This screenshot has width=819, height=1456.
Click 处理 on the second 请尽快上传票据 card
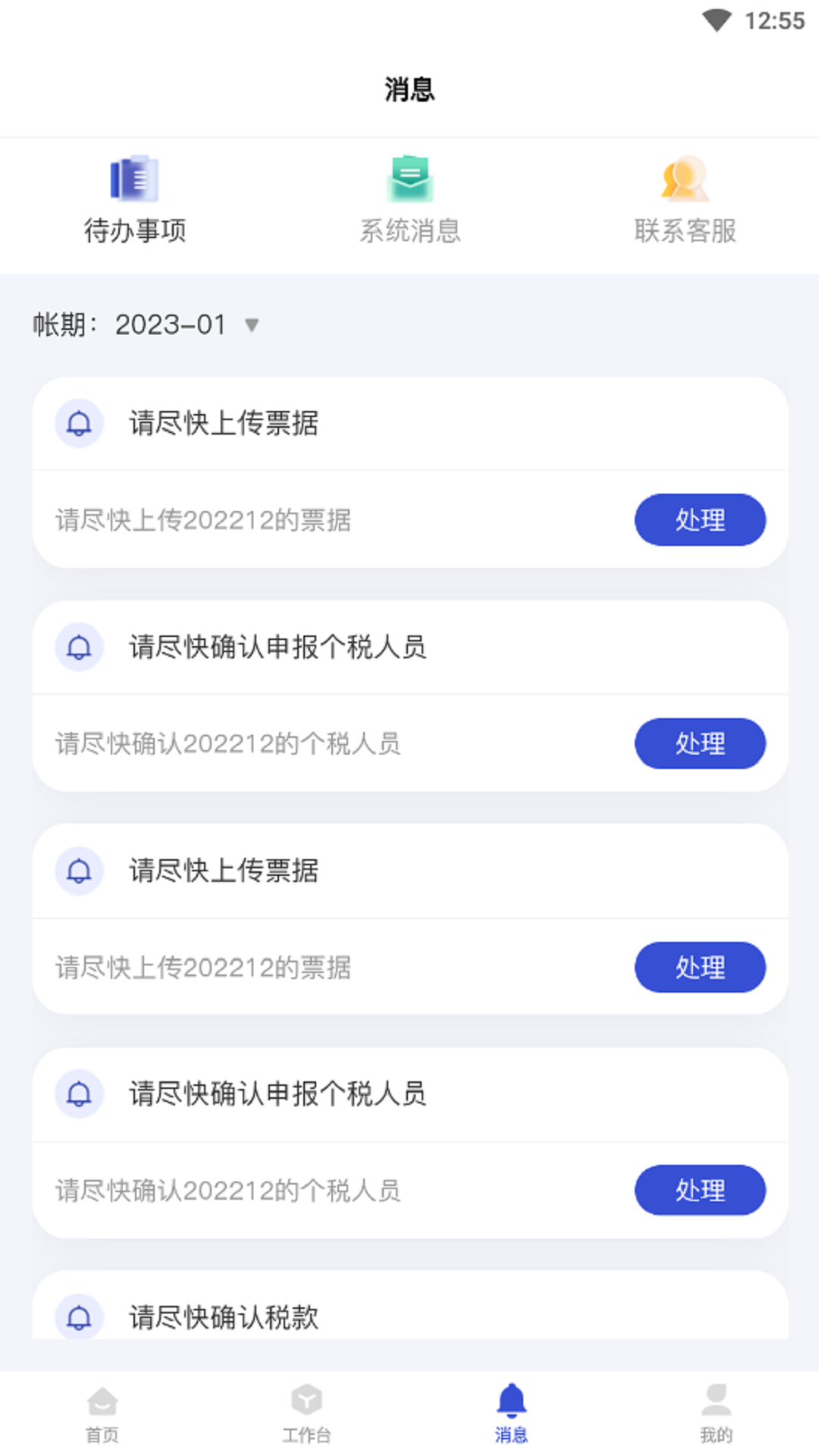point(700,967)
